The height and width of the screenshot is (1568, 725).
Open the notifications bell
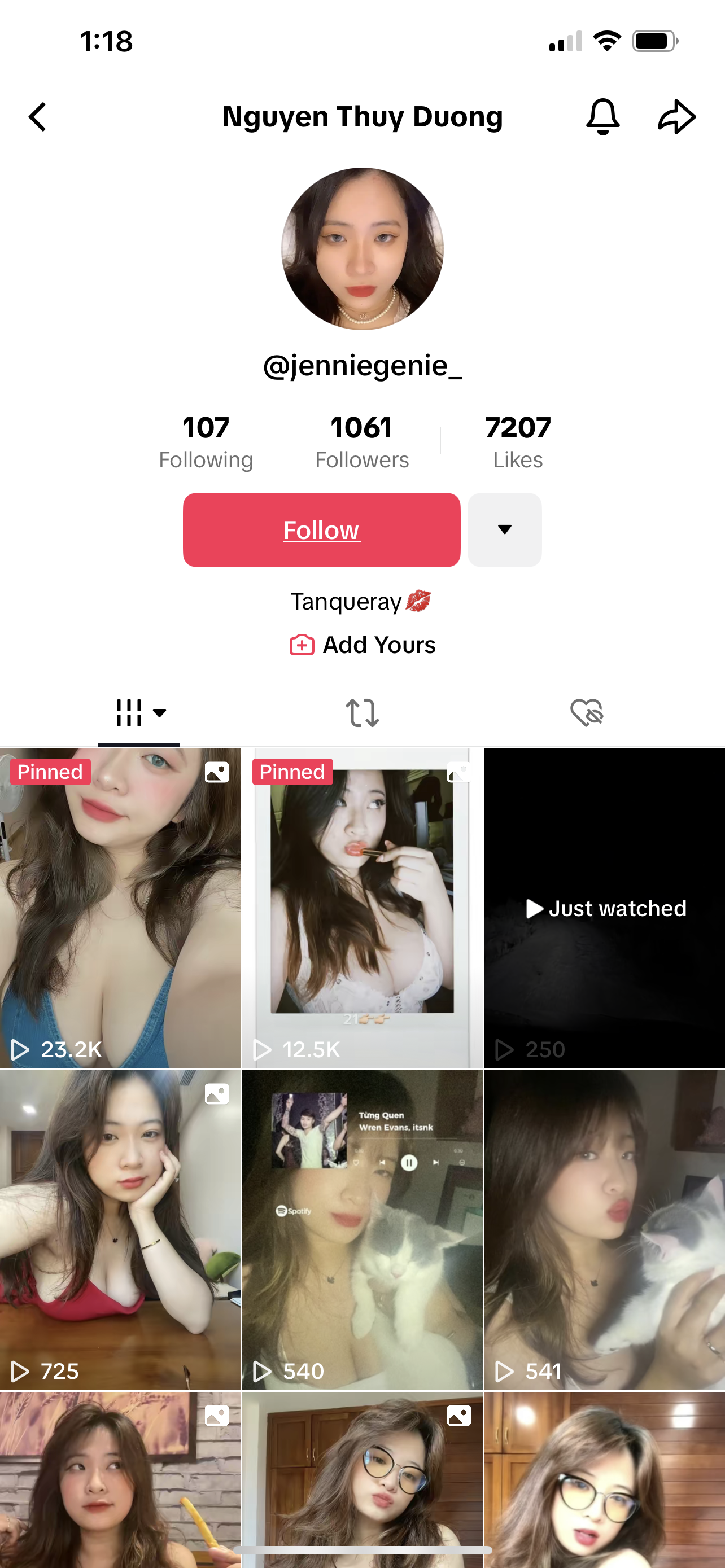(602, 116)
